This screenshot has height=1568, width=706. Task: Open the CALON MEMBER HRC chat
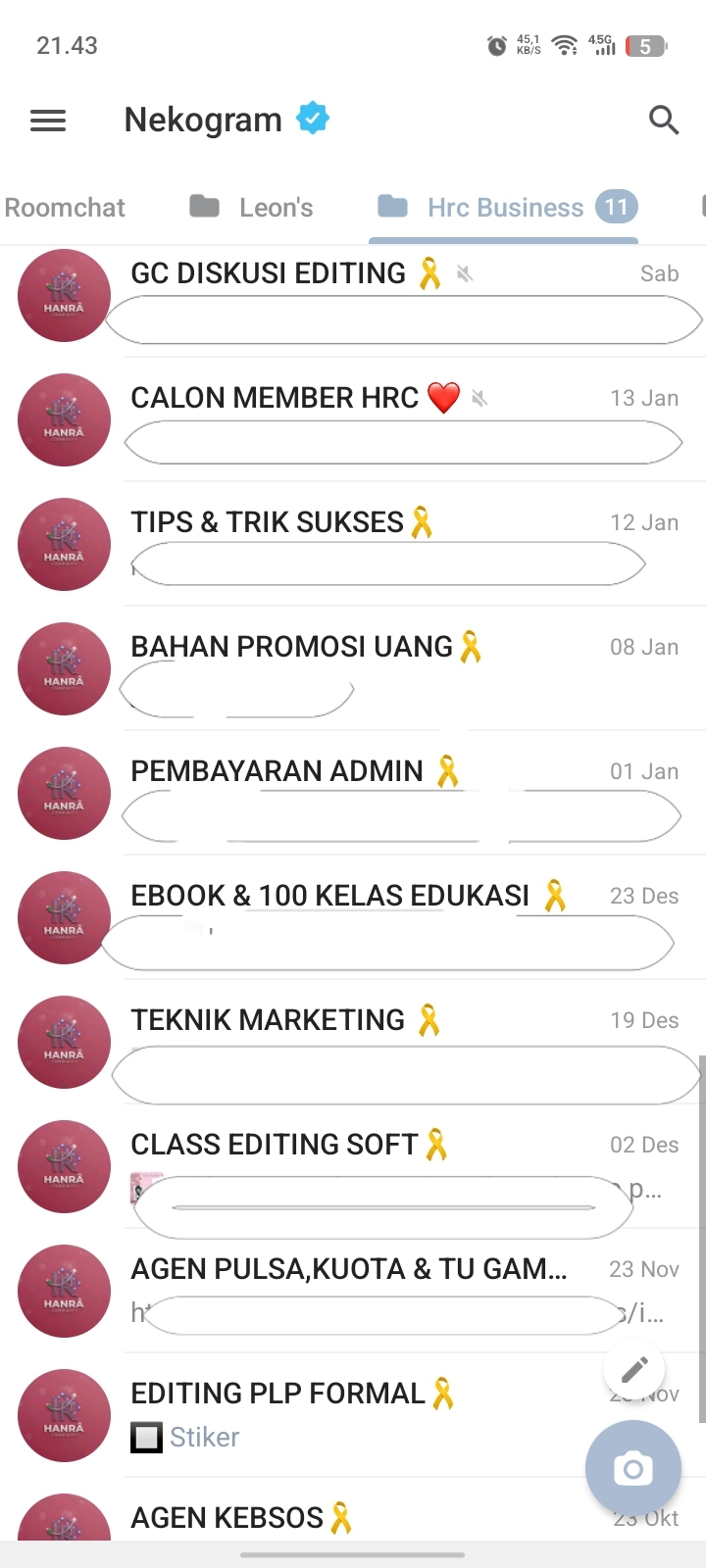pyautogui.click(x=353, y=419)
